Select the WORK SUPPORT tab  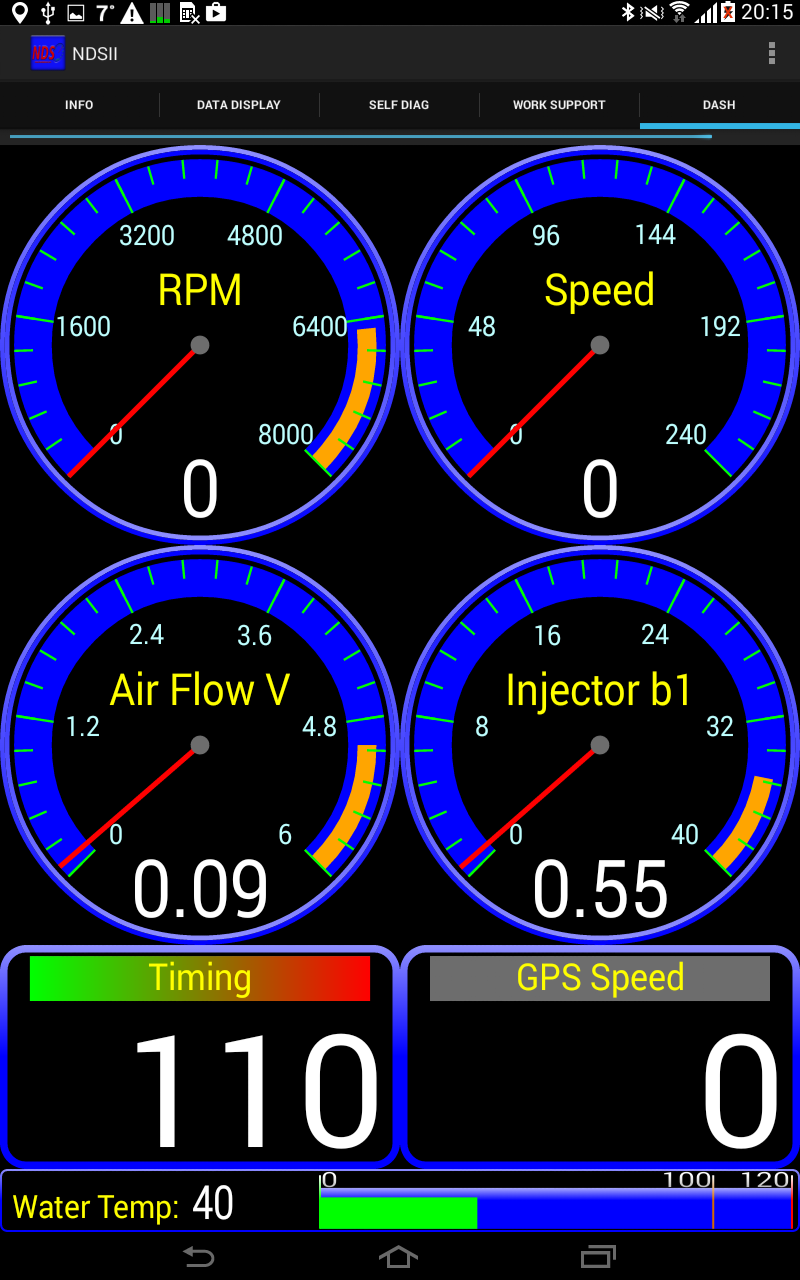[559, 105]
